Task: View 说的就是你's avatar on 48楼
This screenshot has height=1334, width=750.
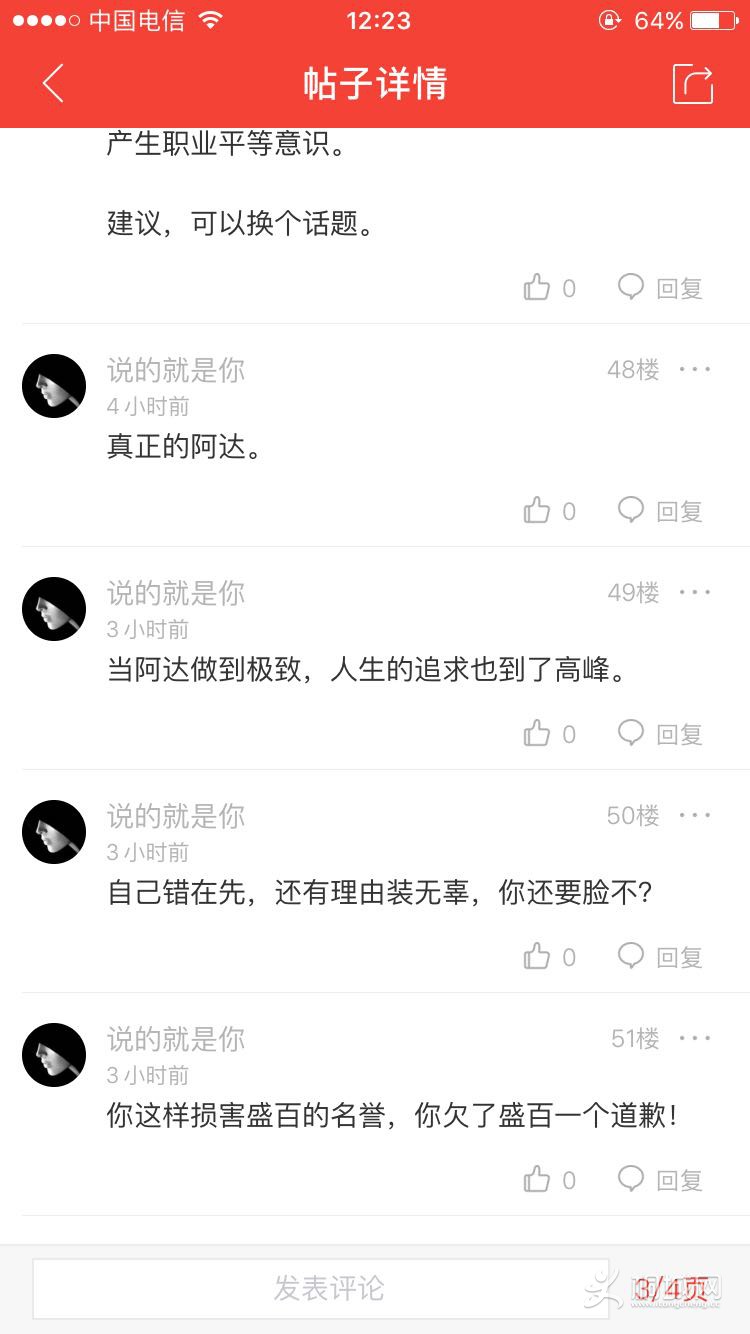Action: point(54,386)
